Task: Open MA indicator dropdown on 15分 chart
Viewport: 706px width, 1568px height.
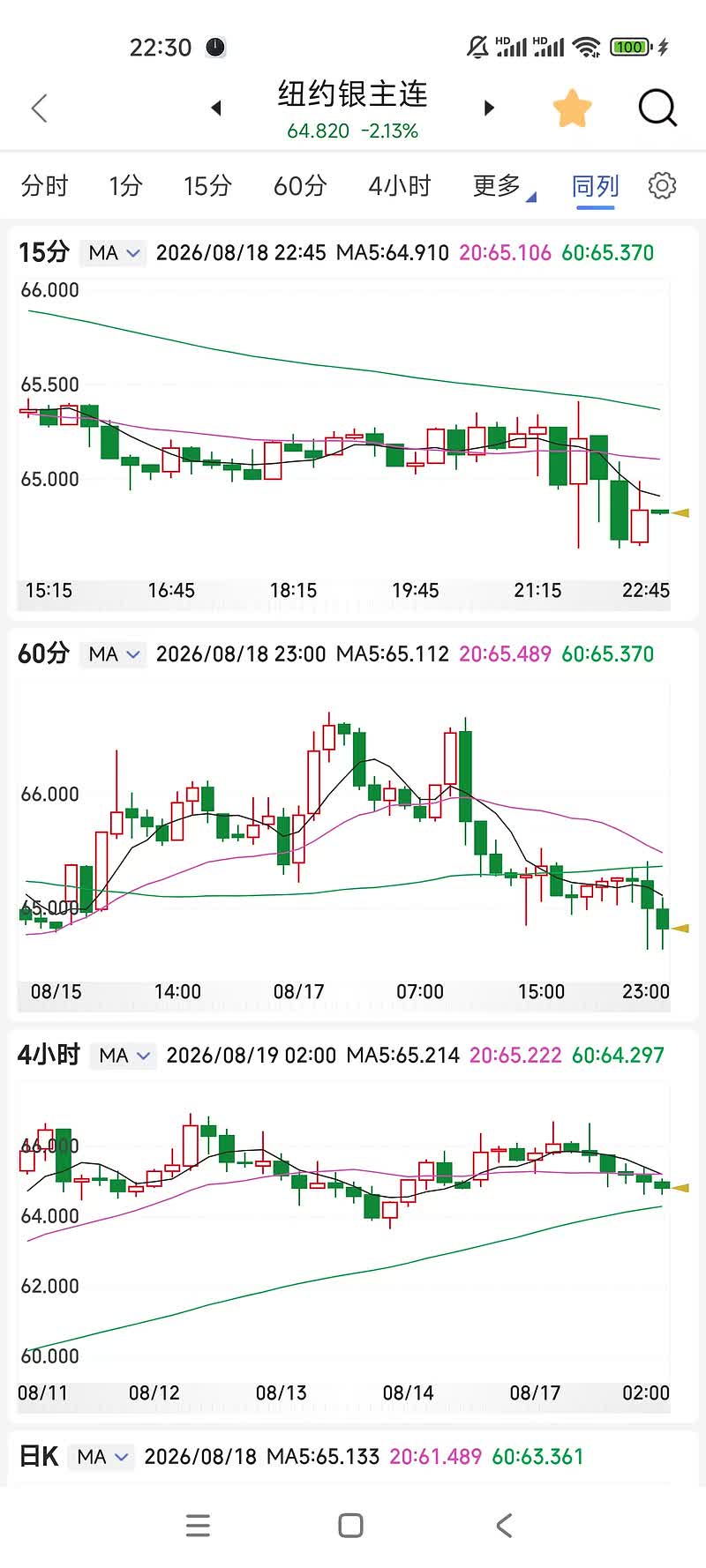Action: pos(113,253)
